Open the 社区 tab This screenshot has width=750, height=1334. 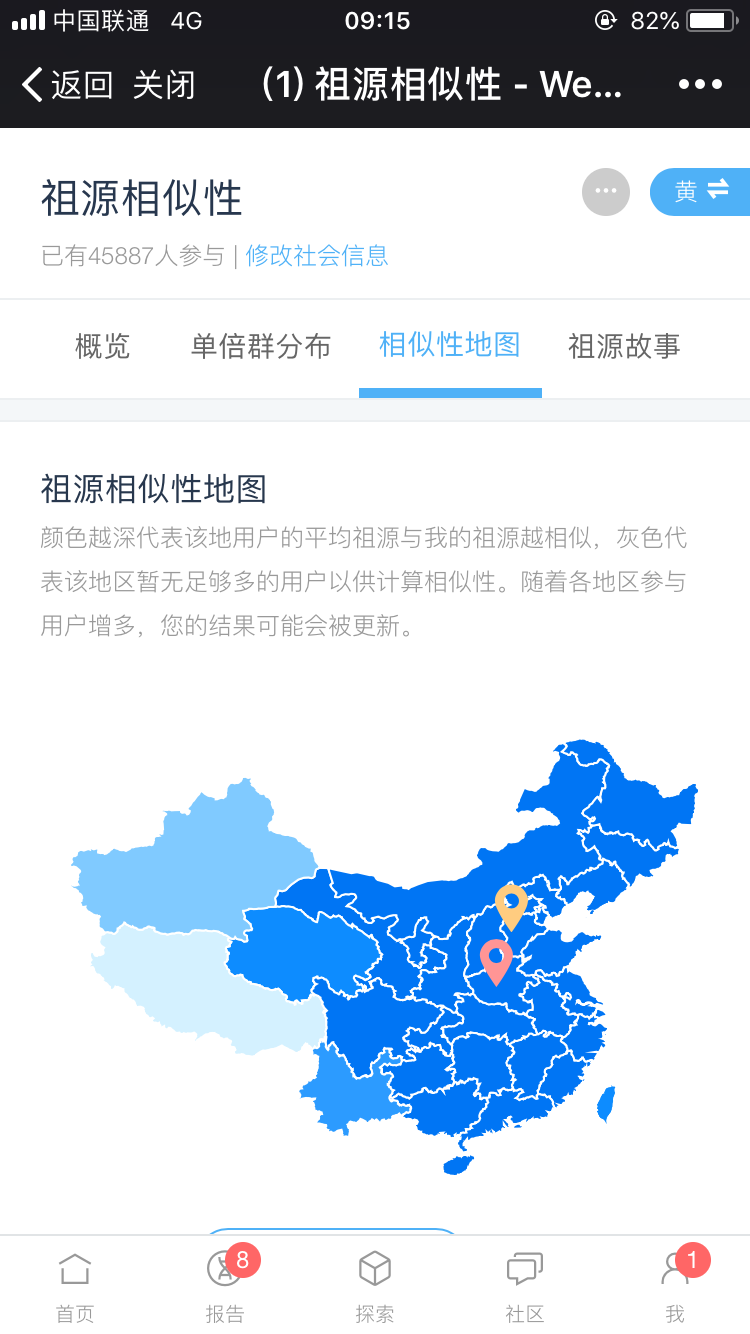[525, 1286]
